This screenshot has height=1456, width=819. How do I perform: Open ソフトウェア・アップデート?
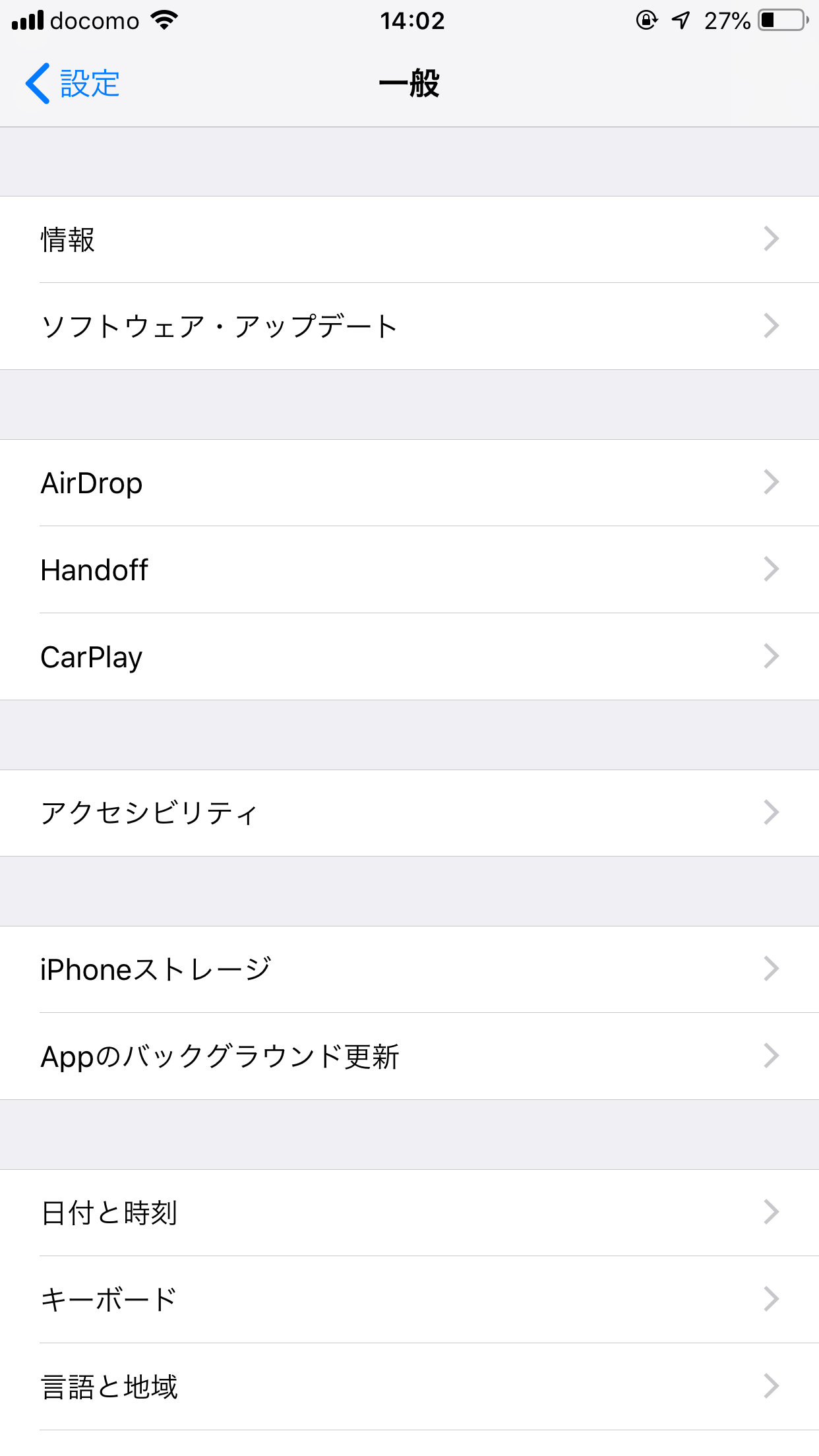coord(409,326)
